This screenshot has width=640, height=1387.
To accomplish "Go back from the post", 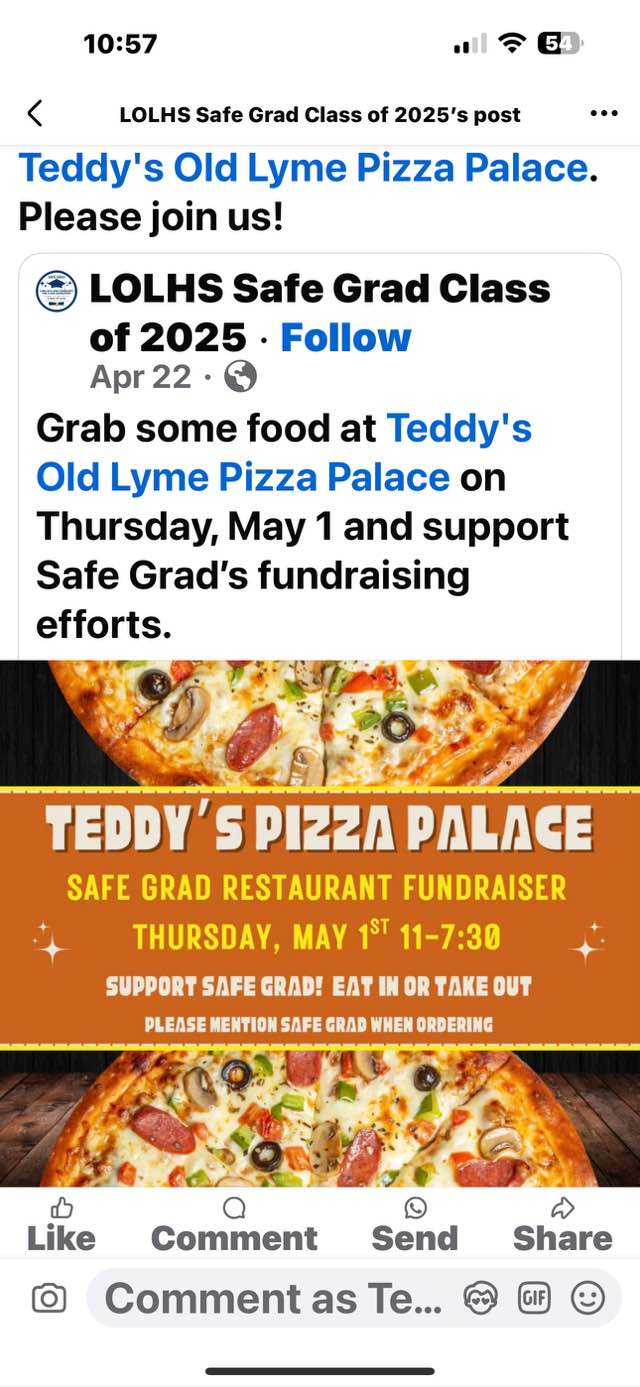I will (35, 114).
